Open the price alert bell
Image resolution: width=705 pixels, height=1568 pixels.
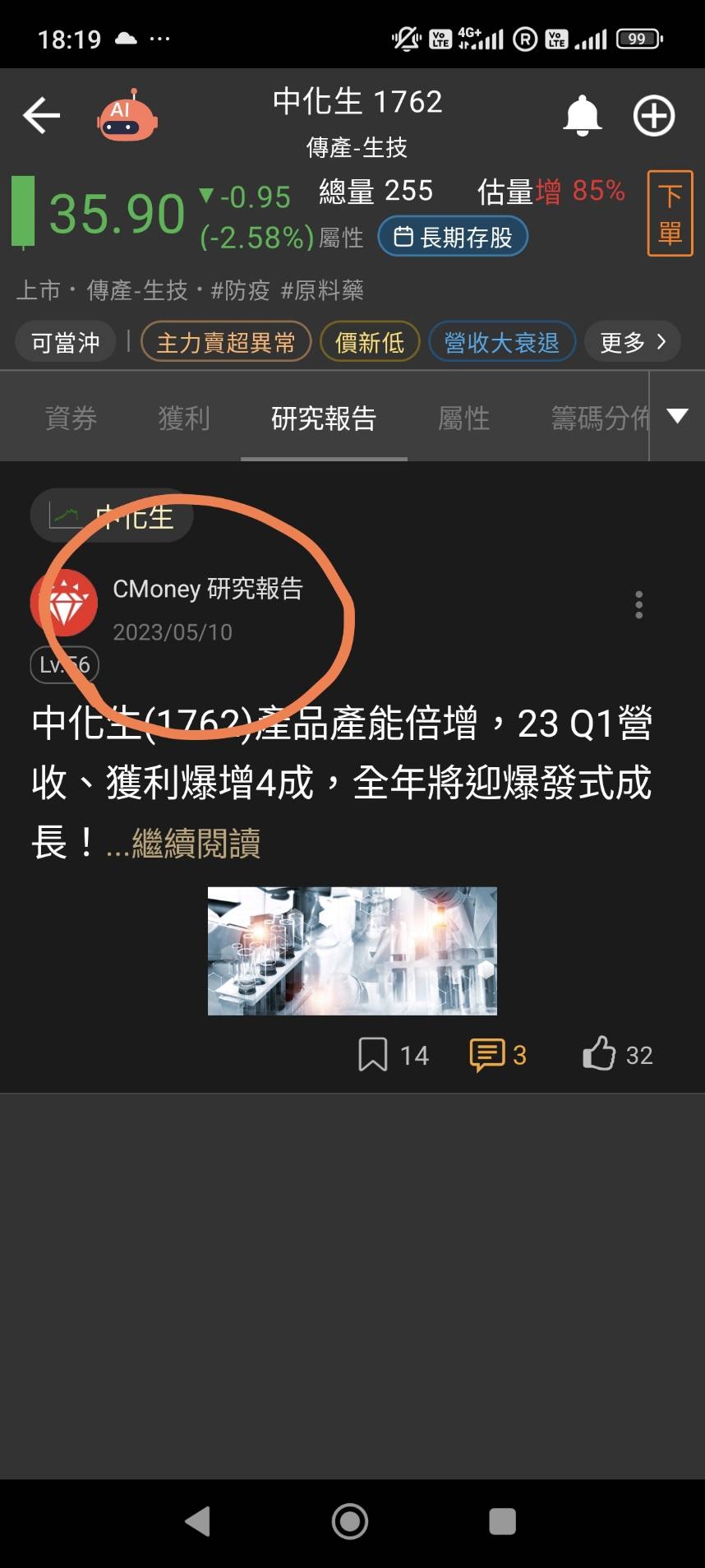point(582,116)
